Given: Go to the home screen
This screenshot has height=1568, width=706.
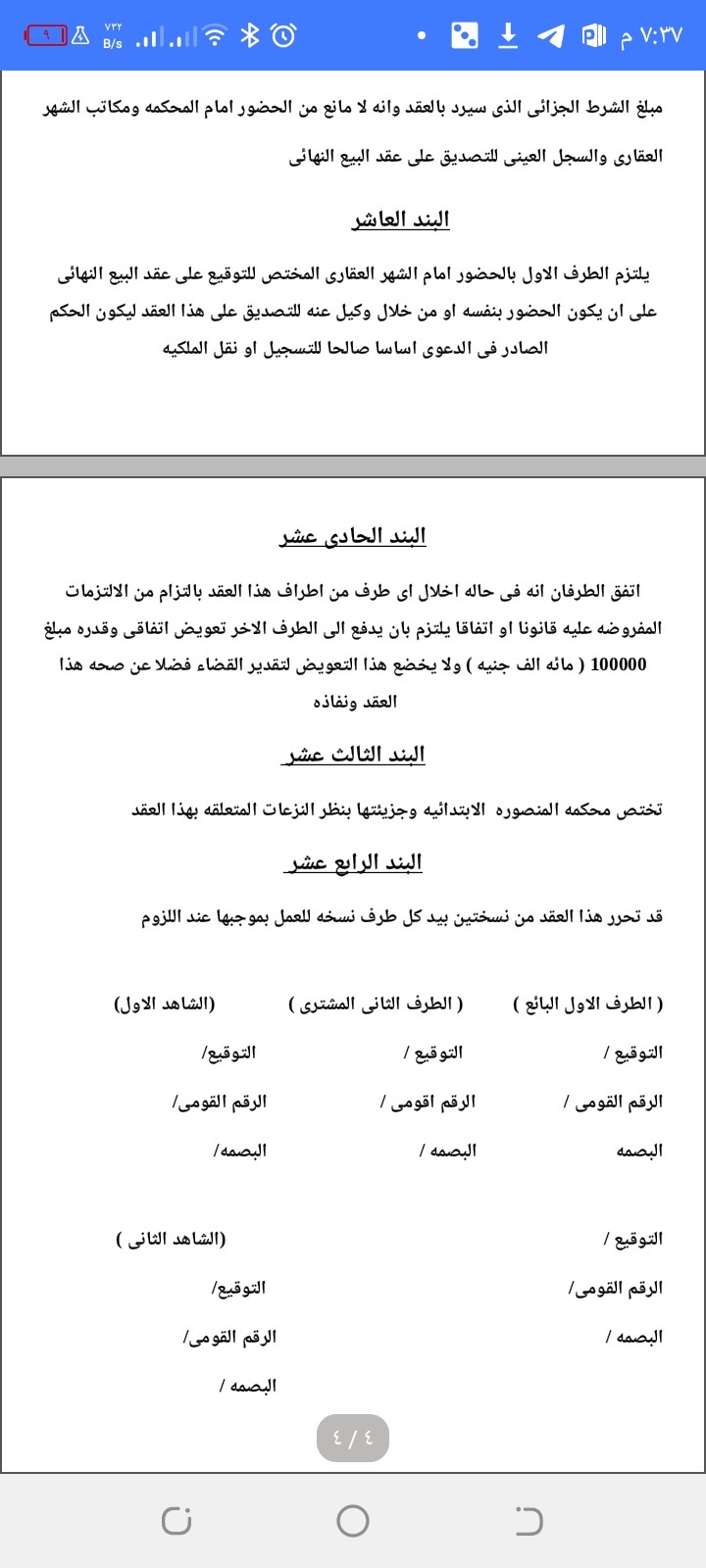Looking at the screenshot, I should [353, 1521].
